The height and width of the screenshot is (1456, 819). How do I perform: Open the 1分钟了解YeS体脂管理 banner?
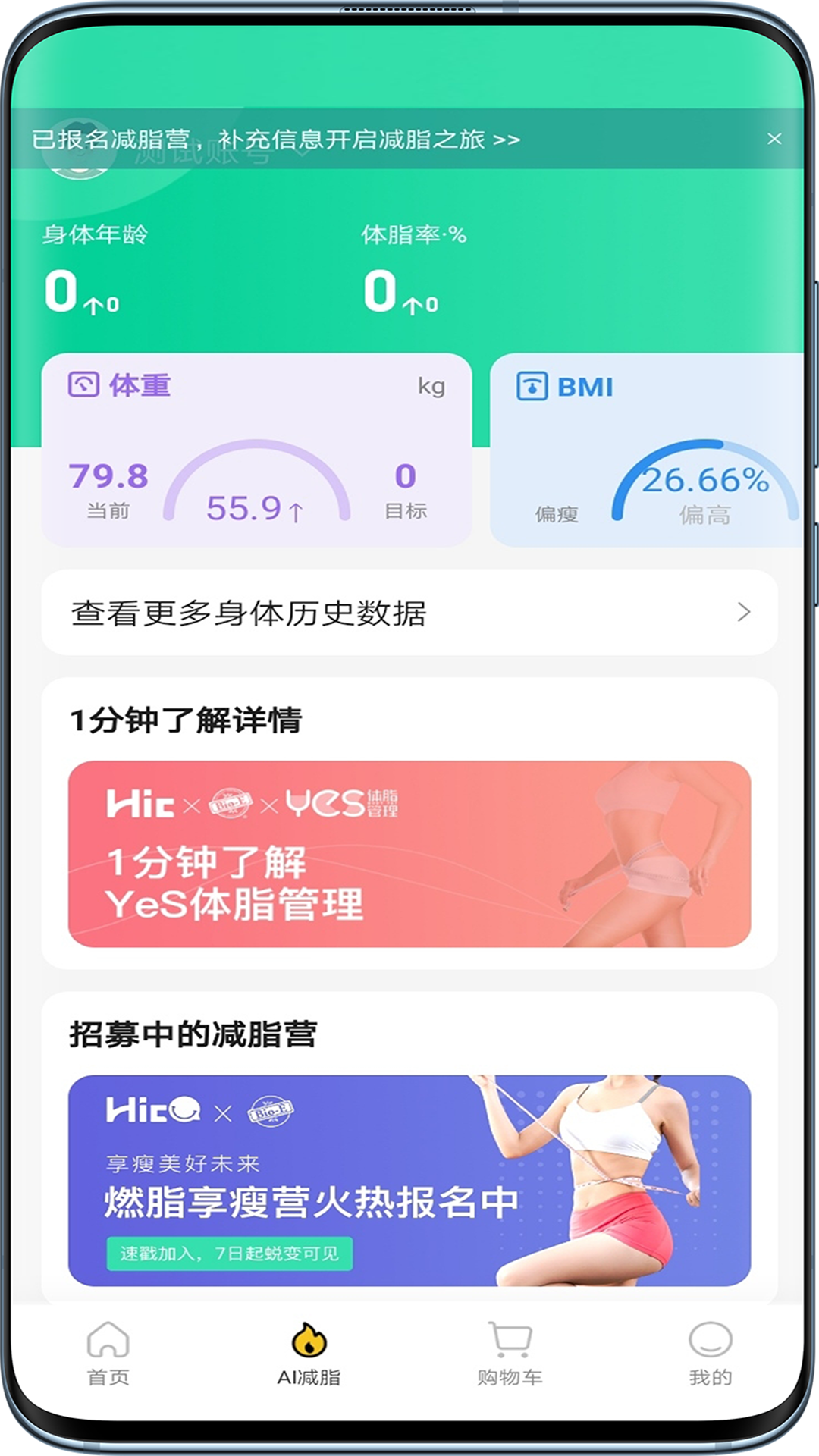409,854
